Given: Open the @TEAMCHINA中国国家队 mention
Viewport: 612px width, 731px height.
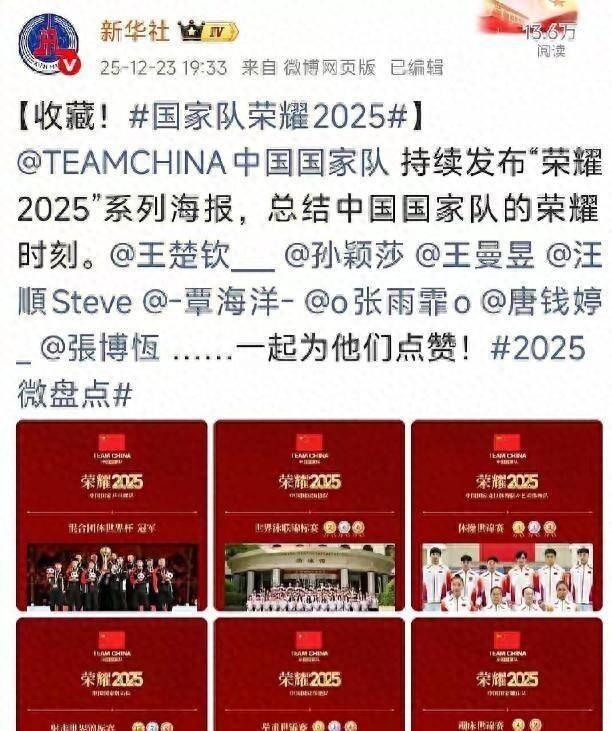Looking at the screenshot, I should [204, 162].
